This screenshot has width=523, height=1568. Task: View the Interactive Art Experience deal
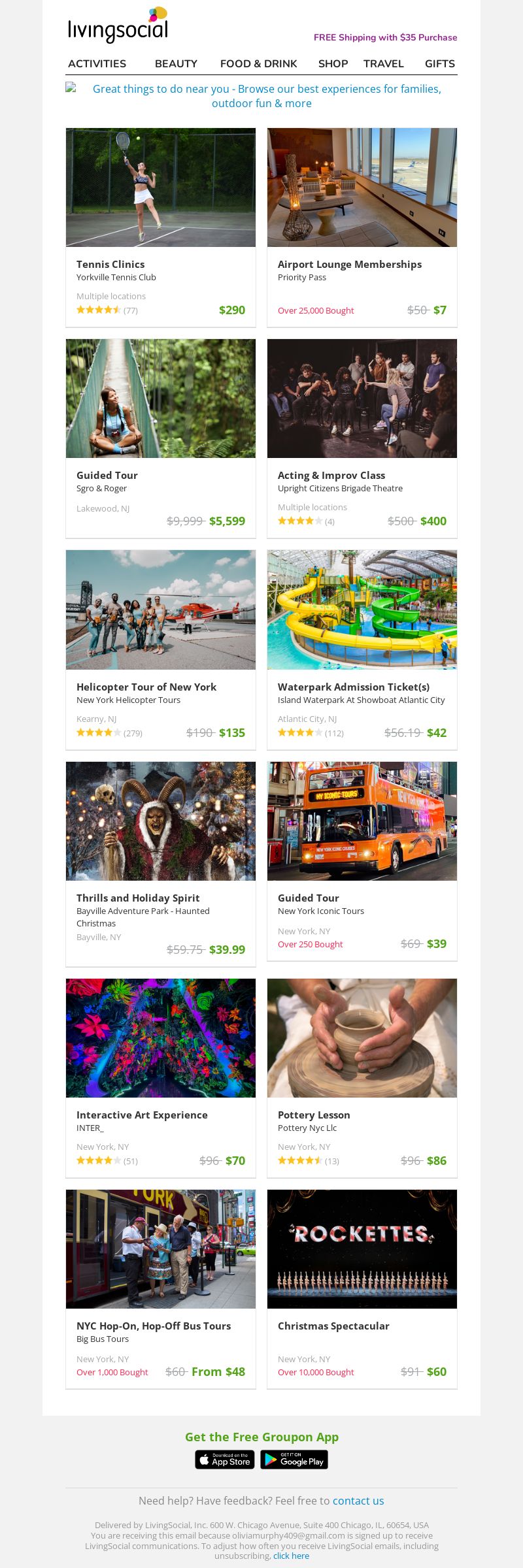point(142,1115)
